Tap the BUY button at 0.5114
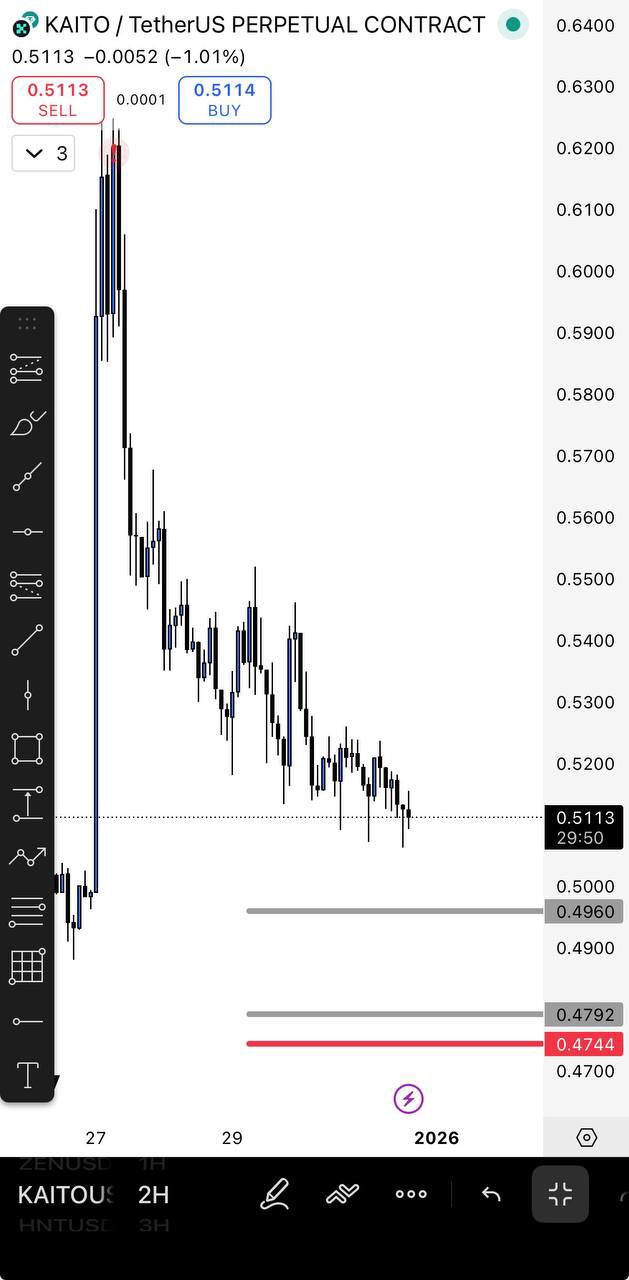 pyautogui.click(x=224, y=100)
